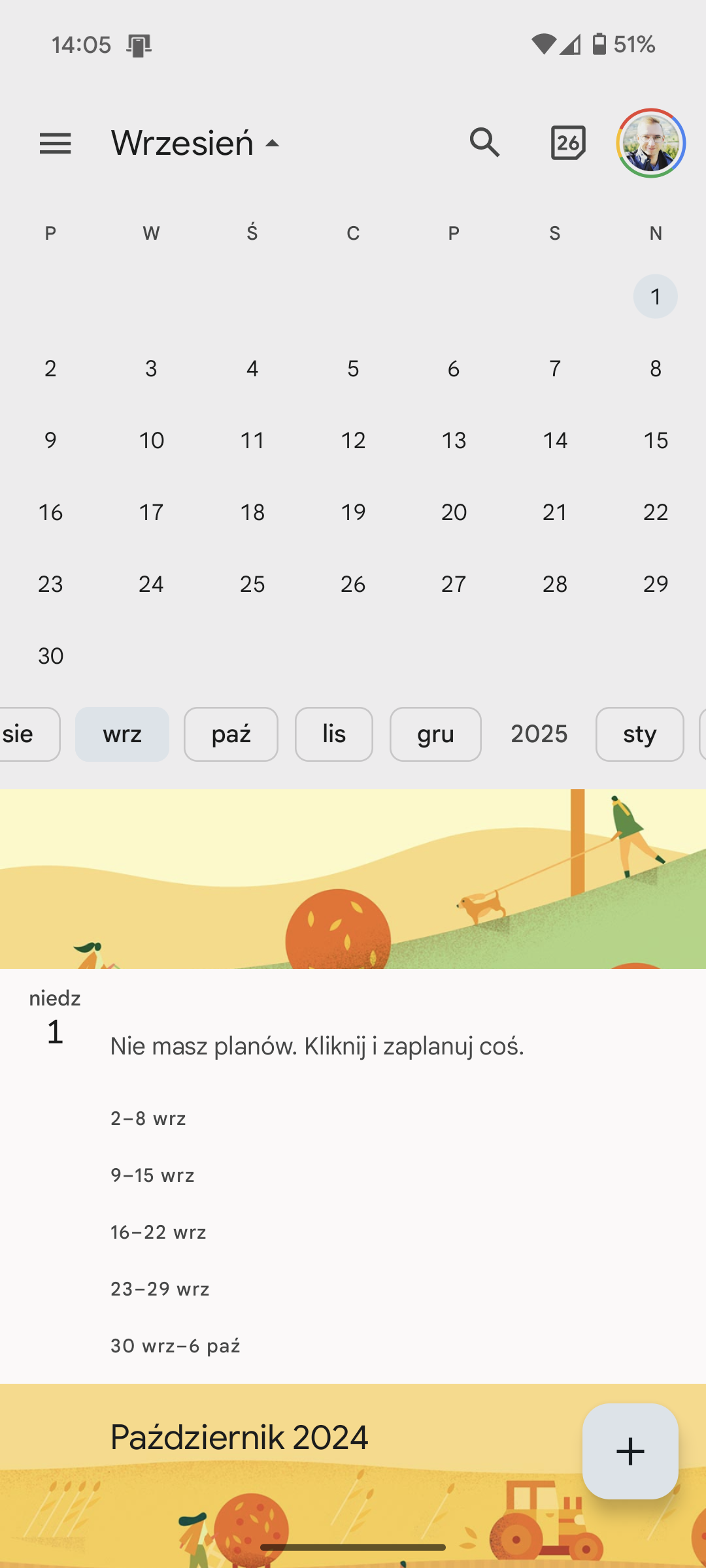Switch to the gru month chip

tap(435, 734)
